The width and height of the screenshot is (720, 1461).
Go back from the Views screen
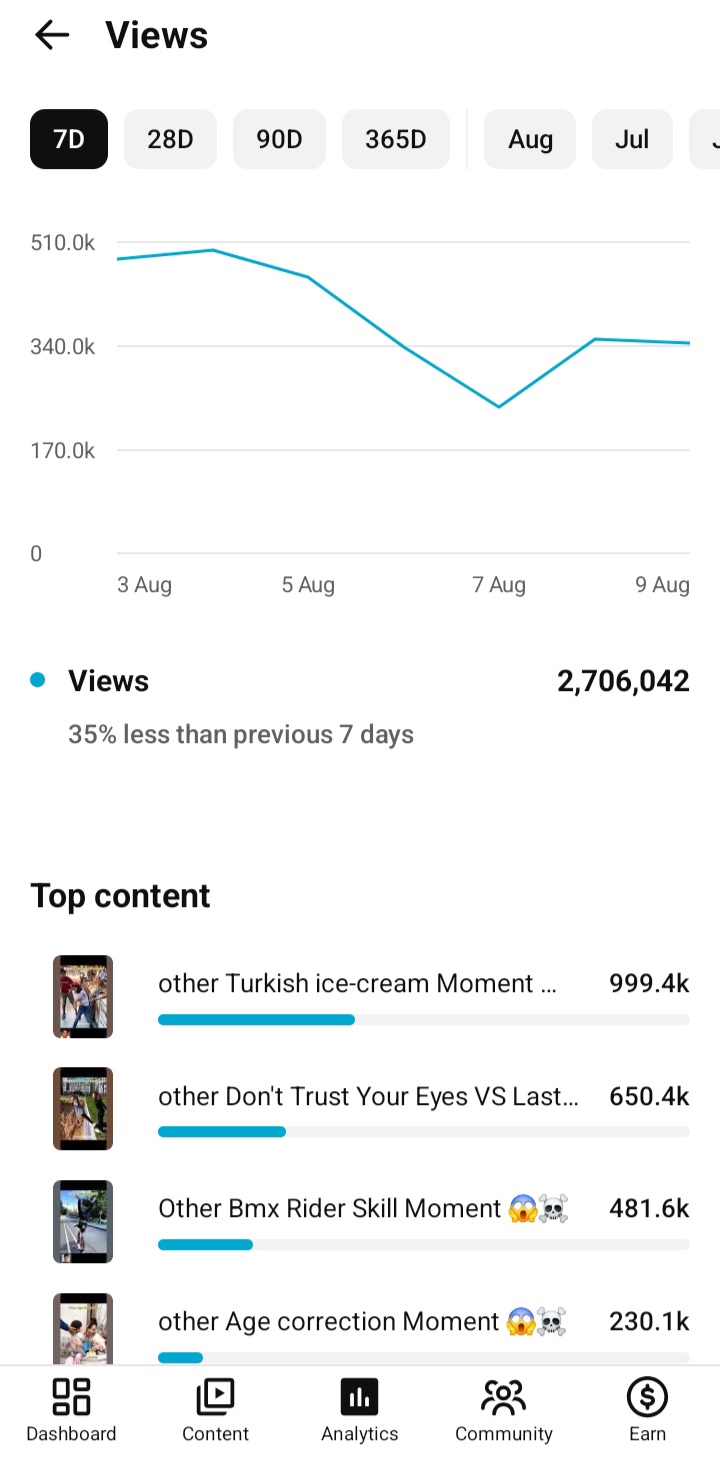tap(52, 36)
